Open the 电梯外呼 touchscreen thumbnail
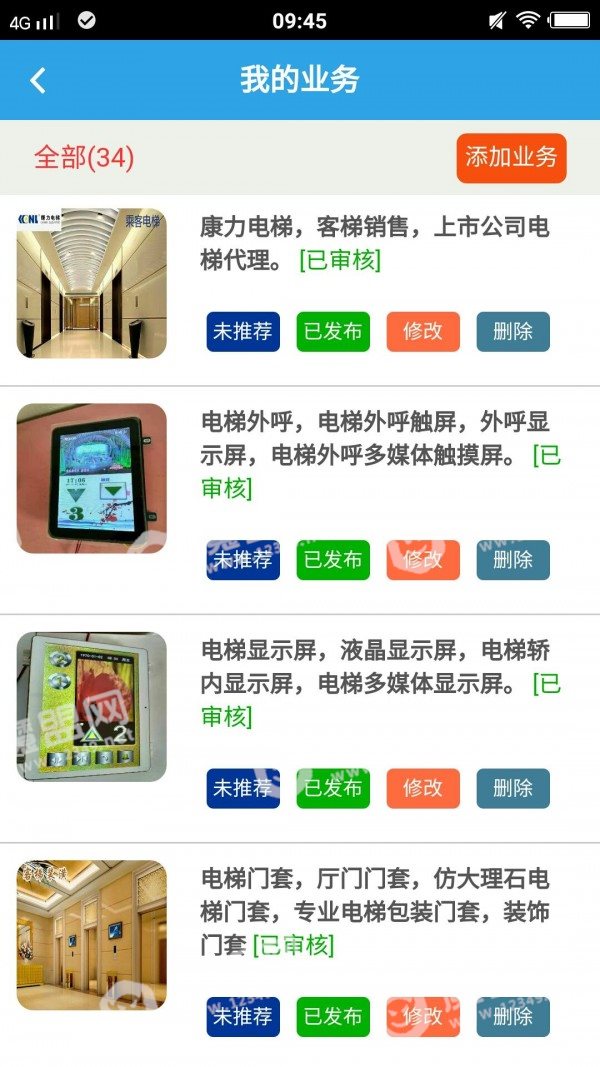 coord(92,478)
